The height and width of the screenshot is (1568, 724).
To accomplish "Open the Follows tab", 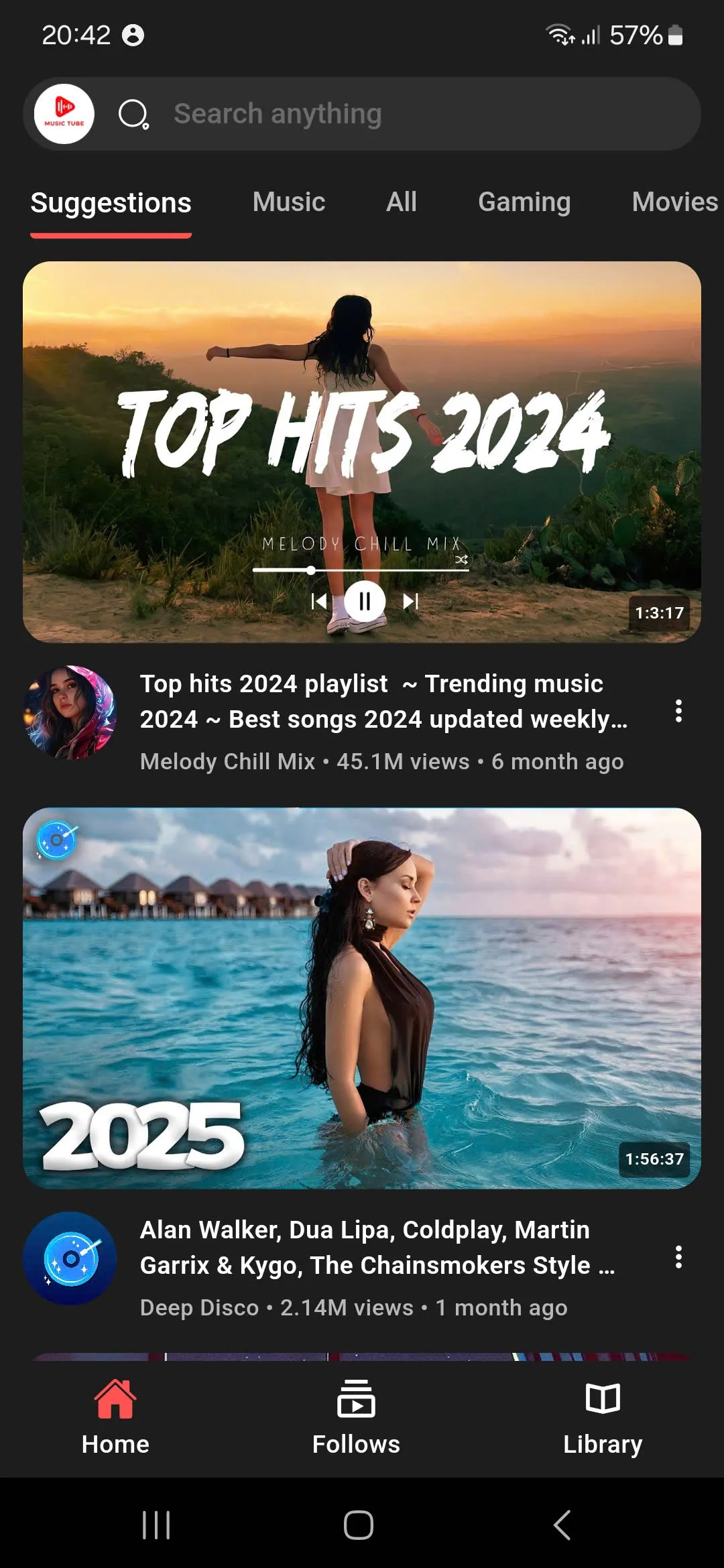I will (356, 1417).
